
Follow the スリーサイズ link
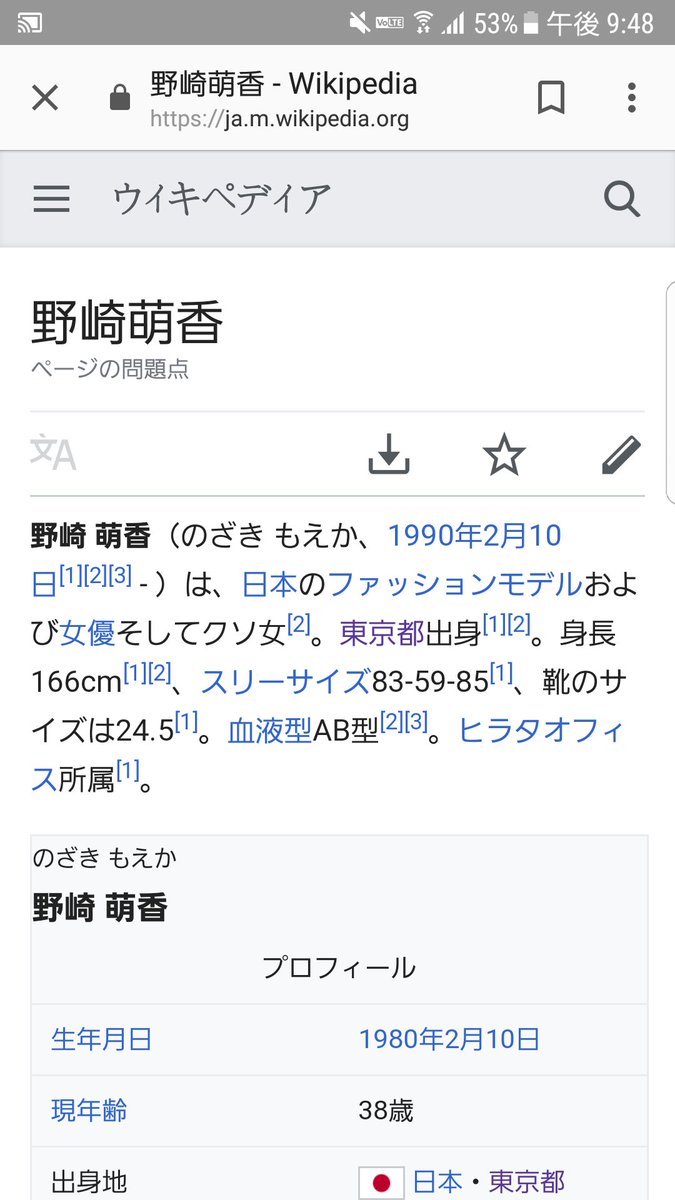286,681
